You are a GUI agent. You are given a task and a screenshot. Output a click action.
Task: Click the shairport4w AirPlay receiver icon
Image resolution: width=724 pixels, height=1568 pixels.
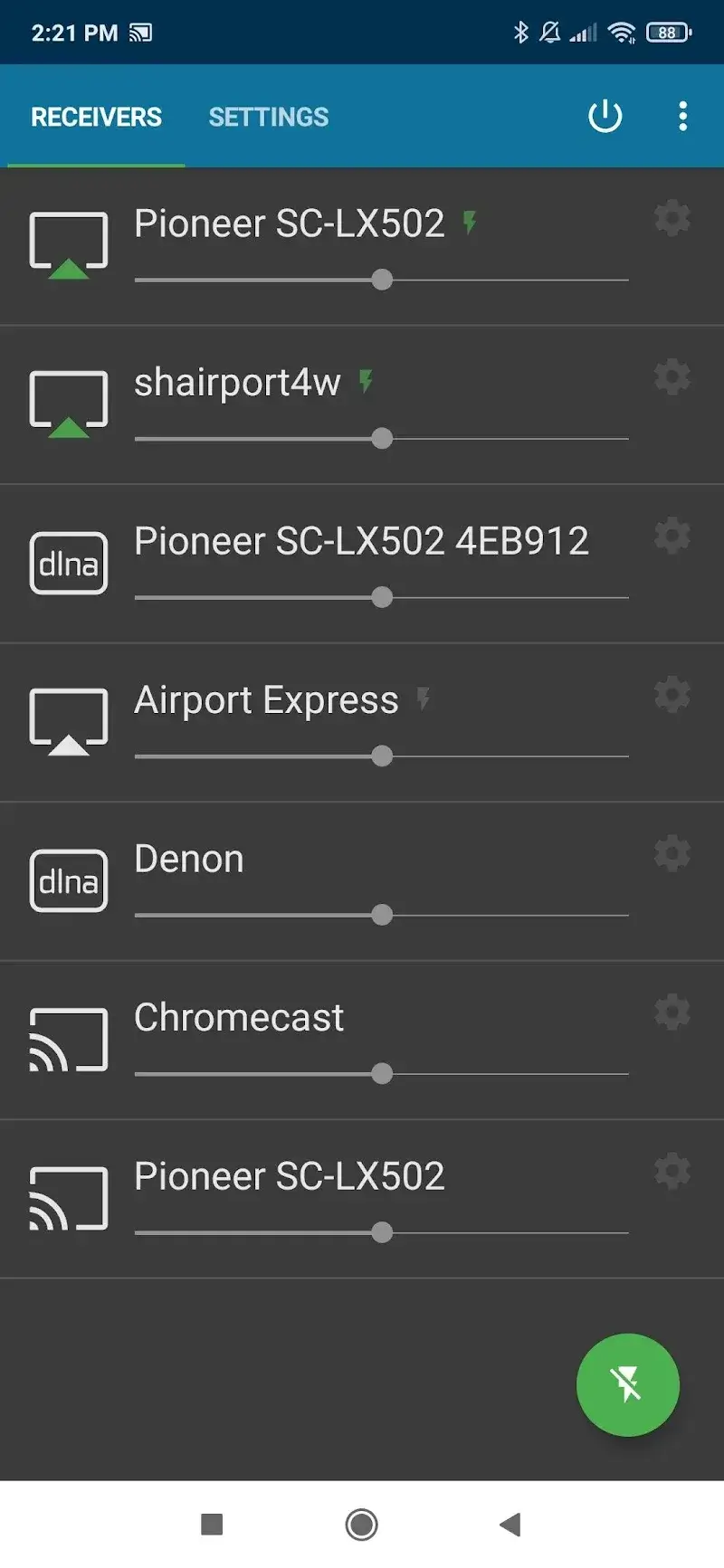point(68,402)
